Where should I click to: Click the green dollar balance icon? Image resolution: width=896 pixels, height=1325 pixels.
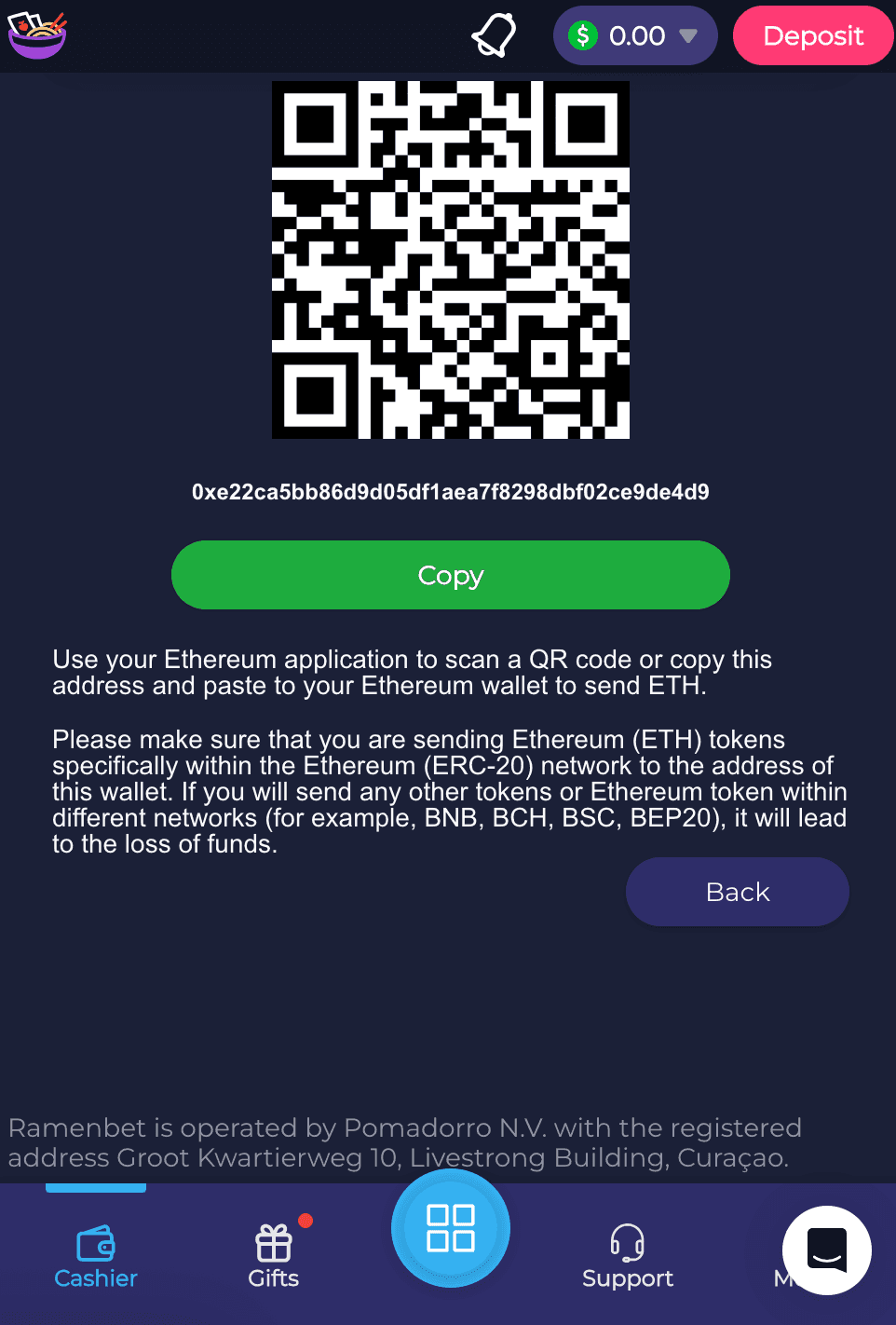(584, 35)
